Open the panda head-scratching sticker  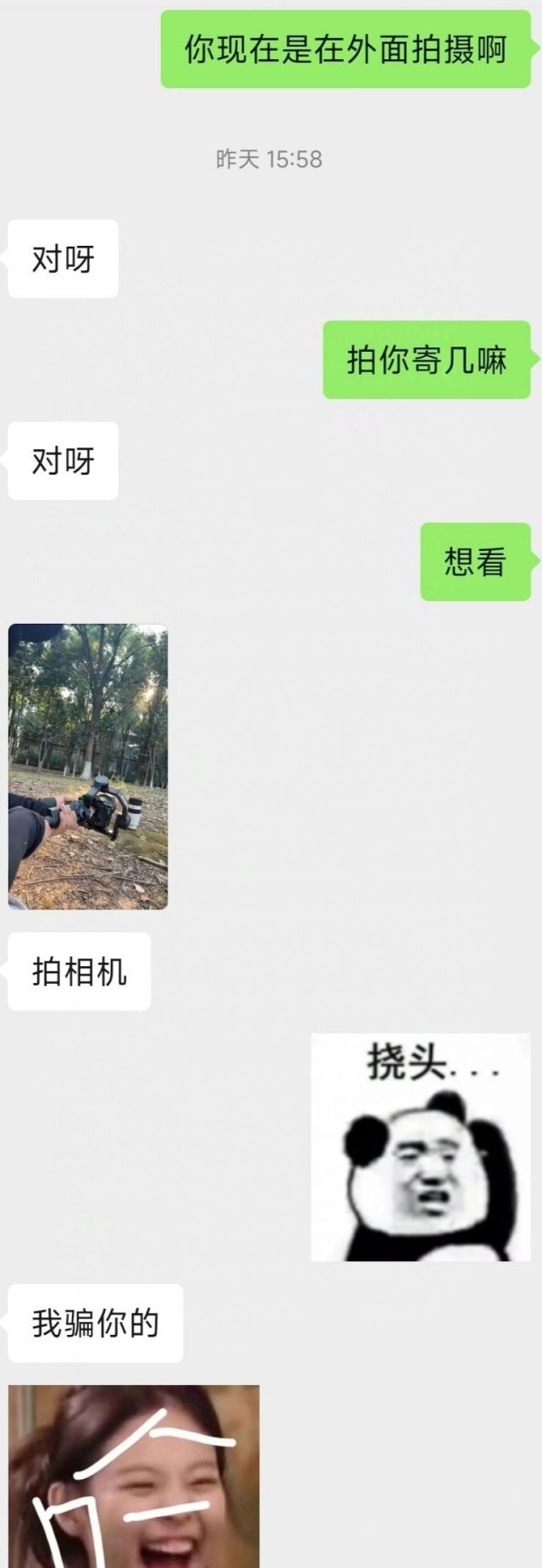click(x=420, y=1147)
